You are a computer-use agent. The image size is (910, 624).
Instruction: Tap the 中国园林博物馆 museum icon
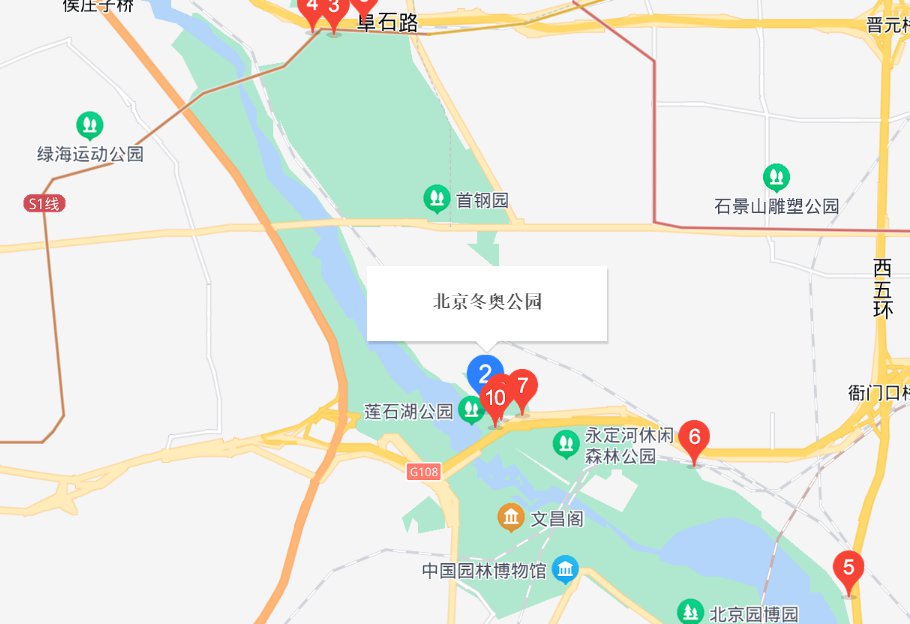tap(565, 570)
